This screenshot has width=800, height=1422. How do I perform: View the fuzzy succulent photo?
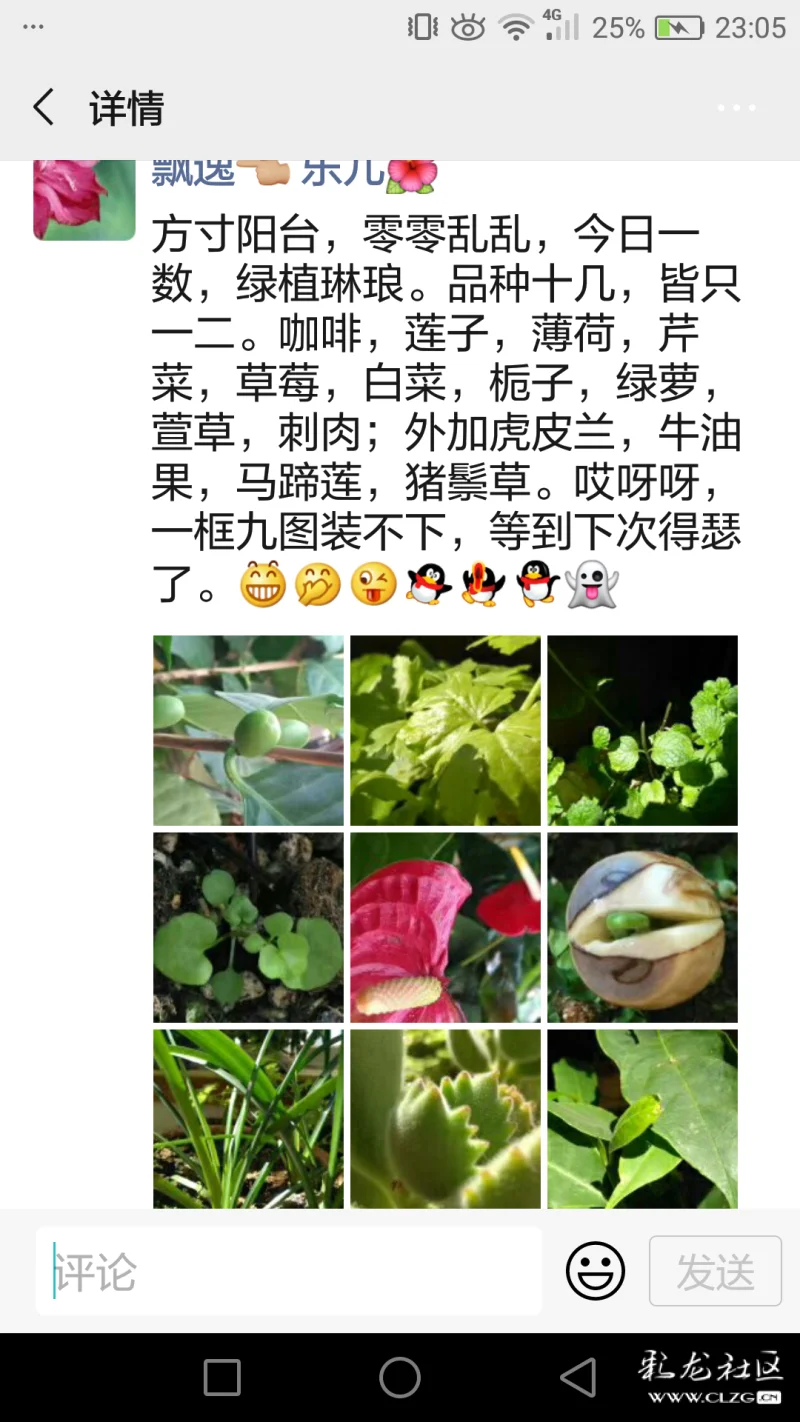(x=445, y=1118)
